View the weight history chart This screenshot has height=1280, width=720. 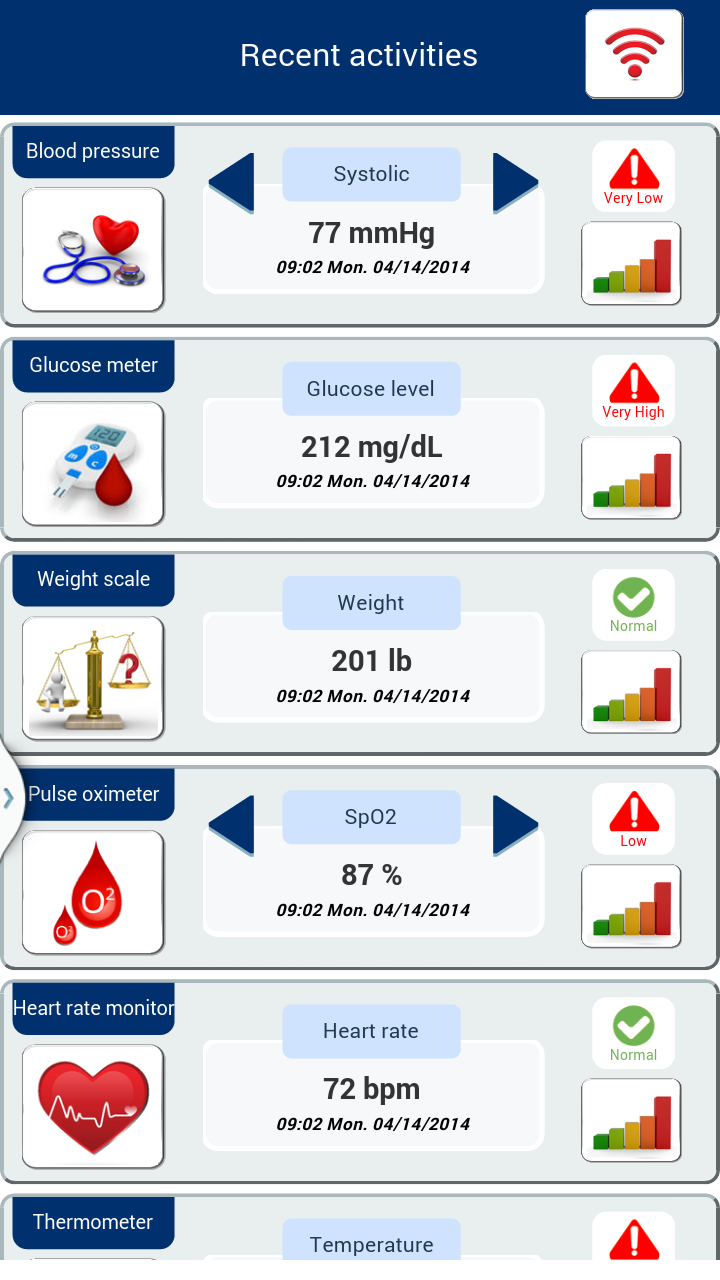pyautogui.click(x=631, y=692)
